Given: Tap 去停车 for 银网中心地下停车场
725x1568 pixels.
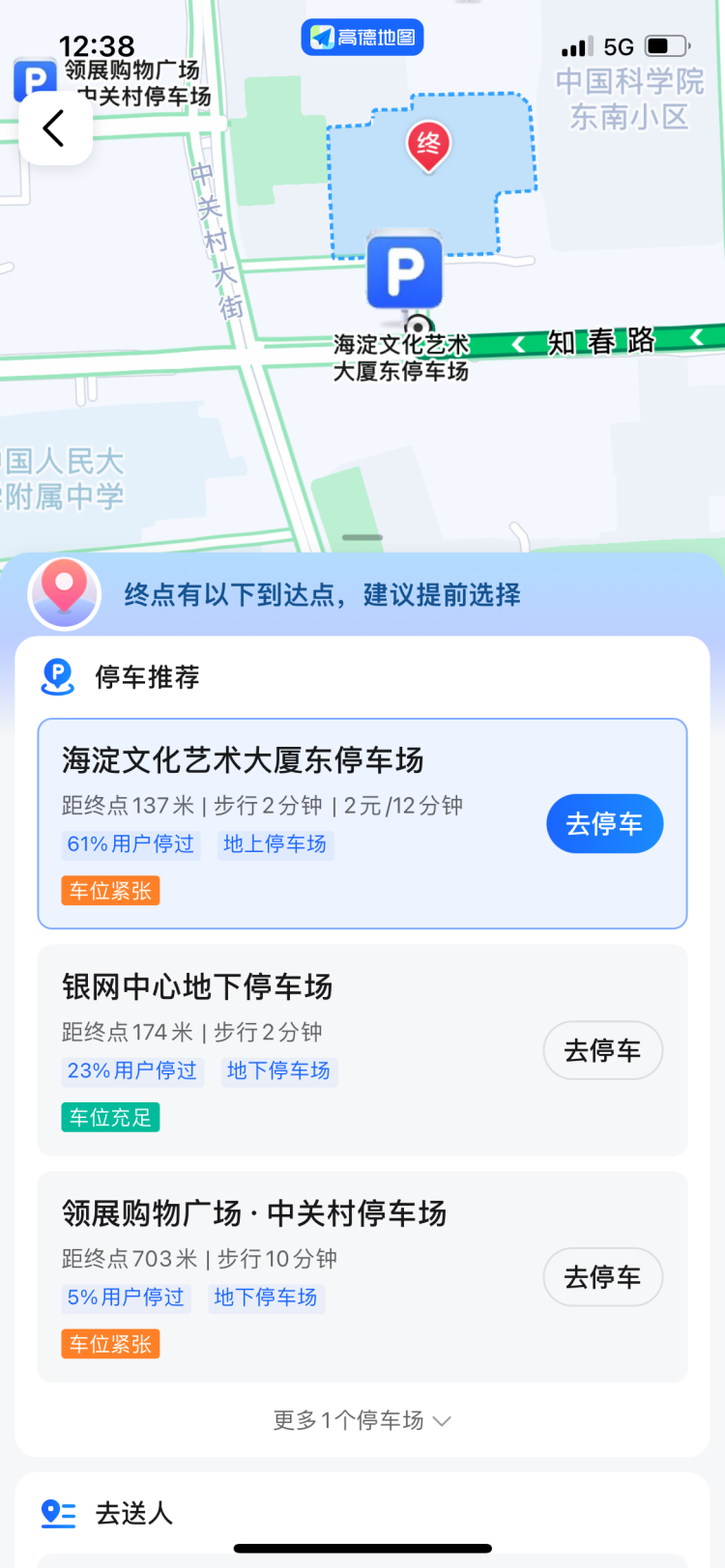Looking at the screenshot, I should (x=602, y=1050).
